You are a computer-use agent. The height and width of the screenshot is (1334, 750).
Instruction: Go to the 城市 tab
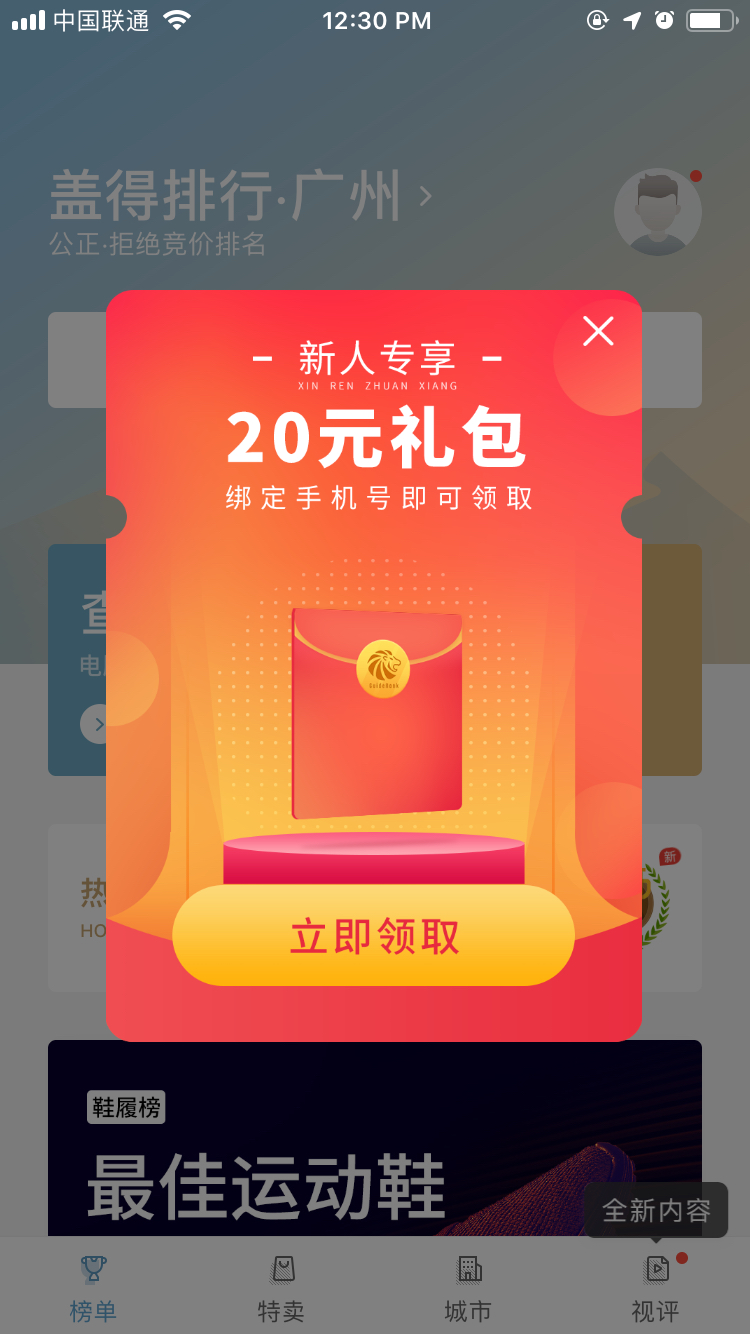468,1288
